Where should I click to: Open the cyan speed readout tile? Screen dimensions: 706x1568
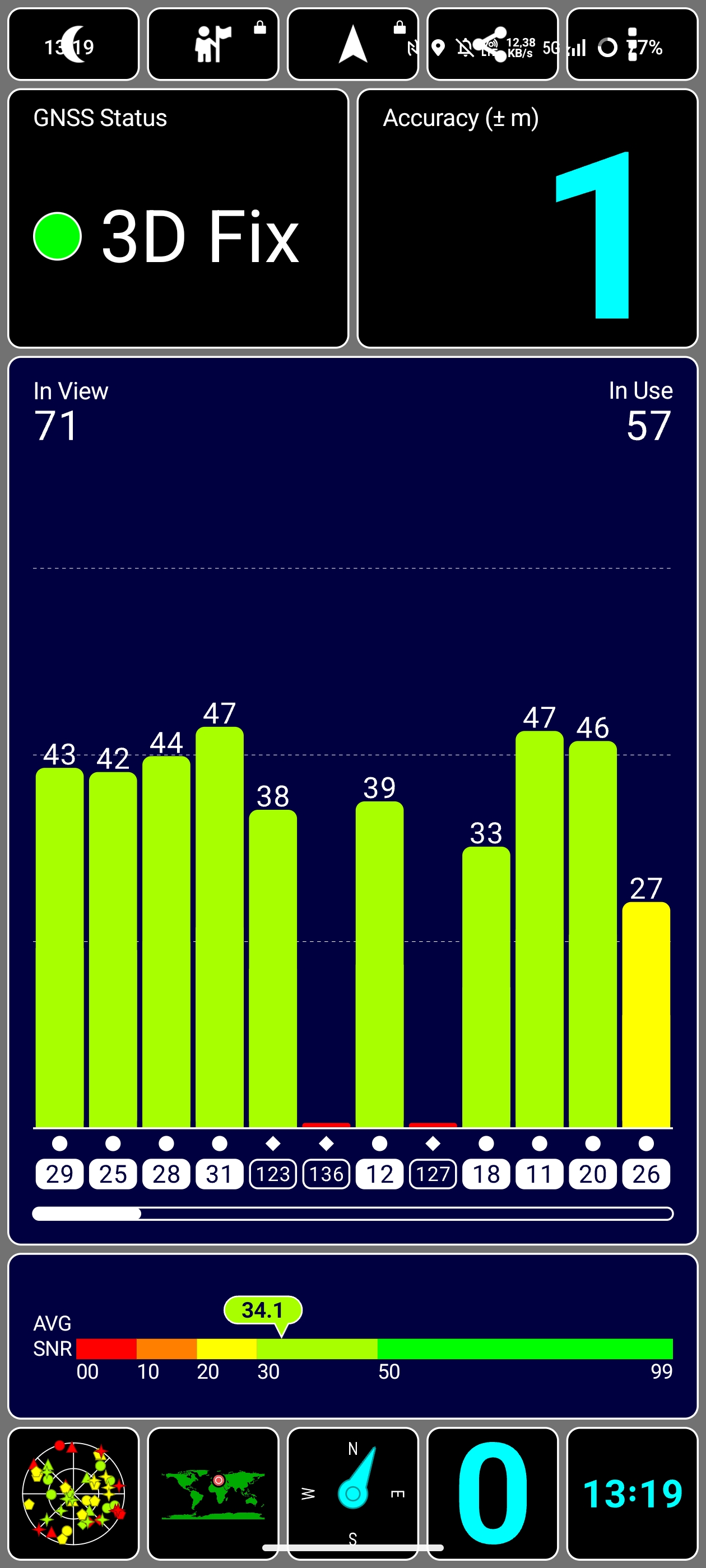point(492,1493)
